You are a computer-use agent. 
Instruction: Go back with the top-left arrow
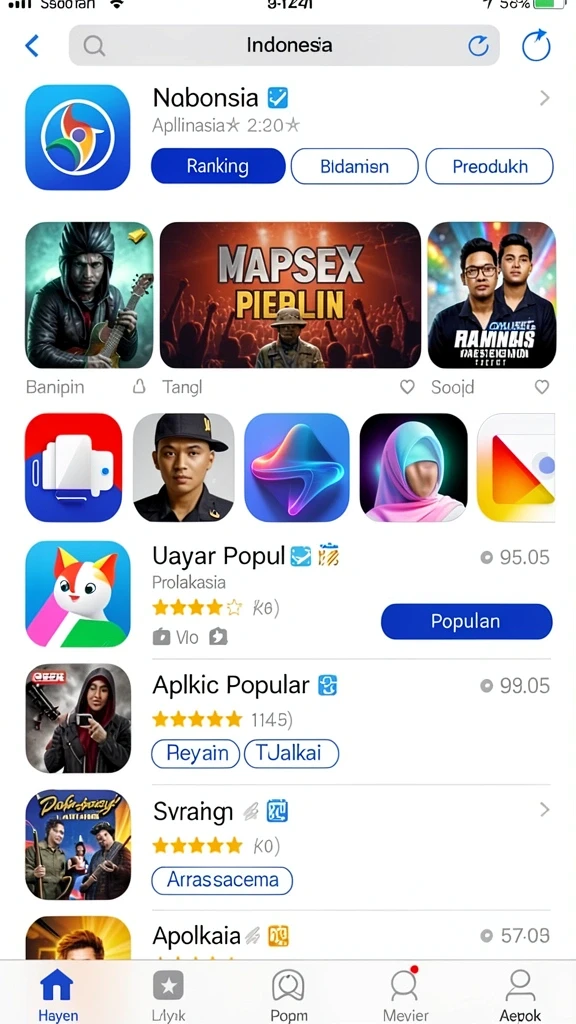tap(32, 46)
